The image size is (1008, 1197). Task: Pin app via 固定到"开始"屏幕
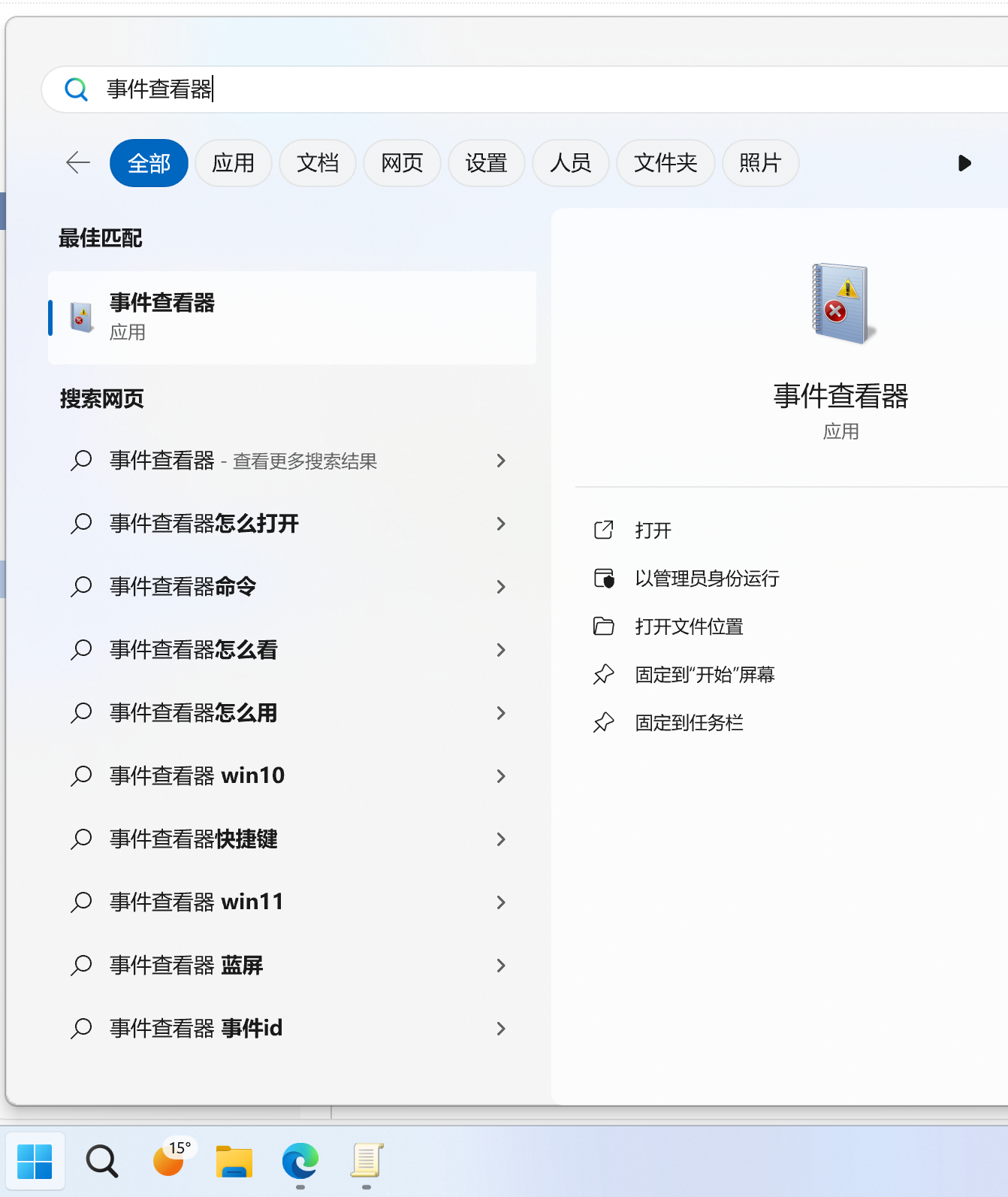click(x=704, y=675)
